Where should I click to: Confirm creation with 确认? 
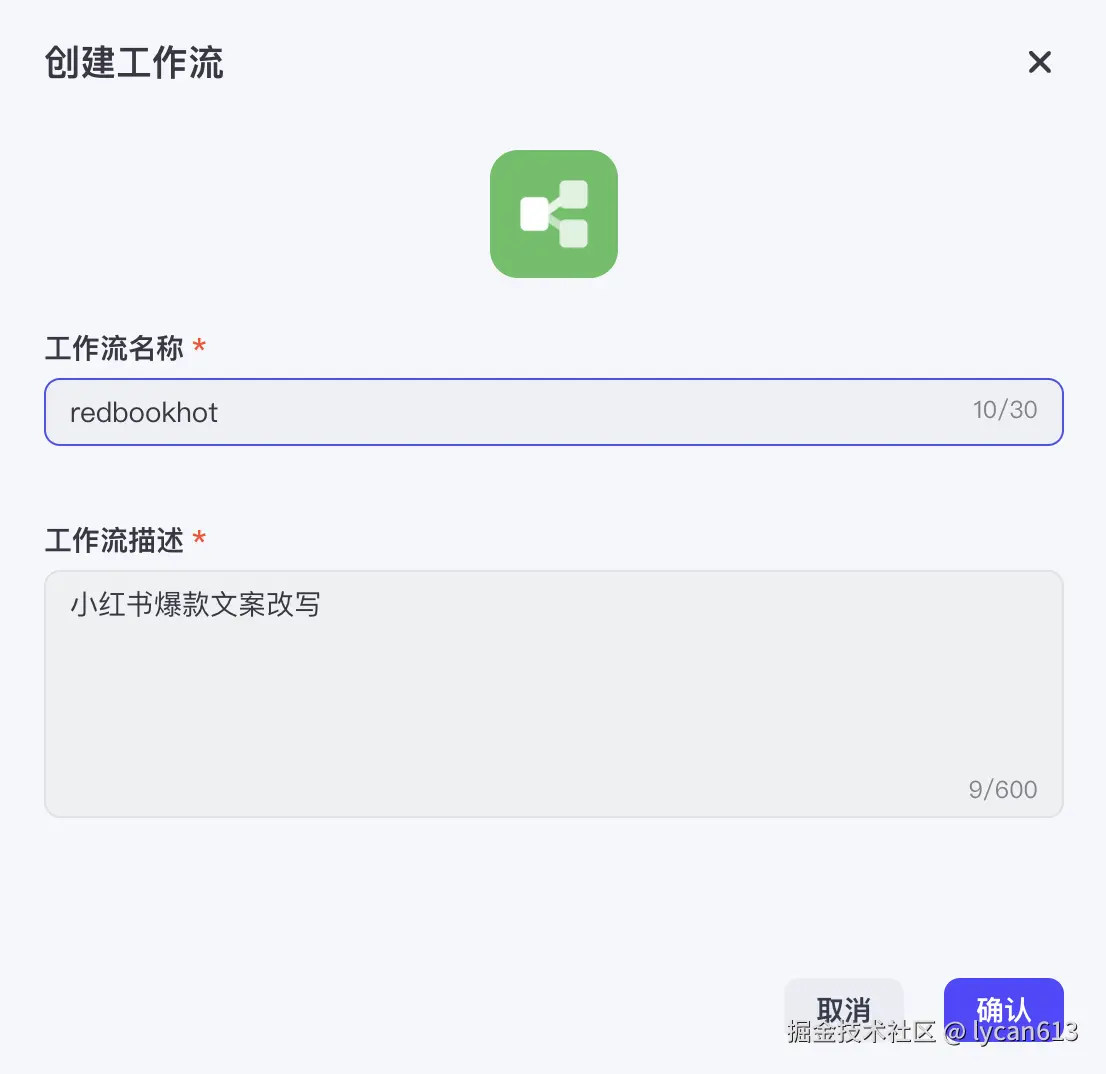[x=1003, y=1007]
